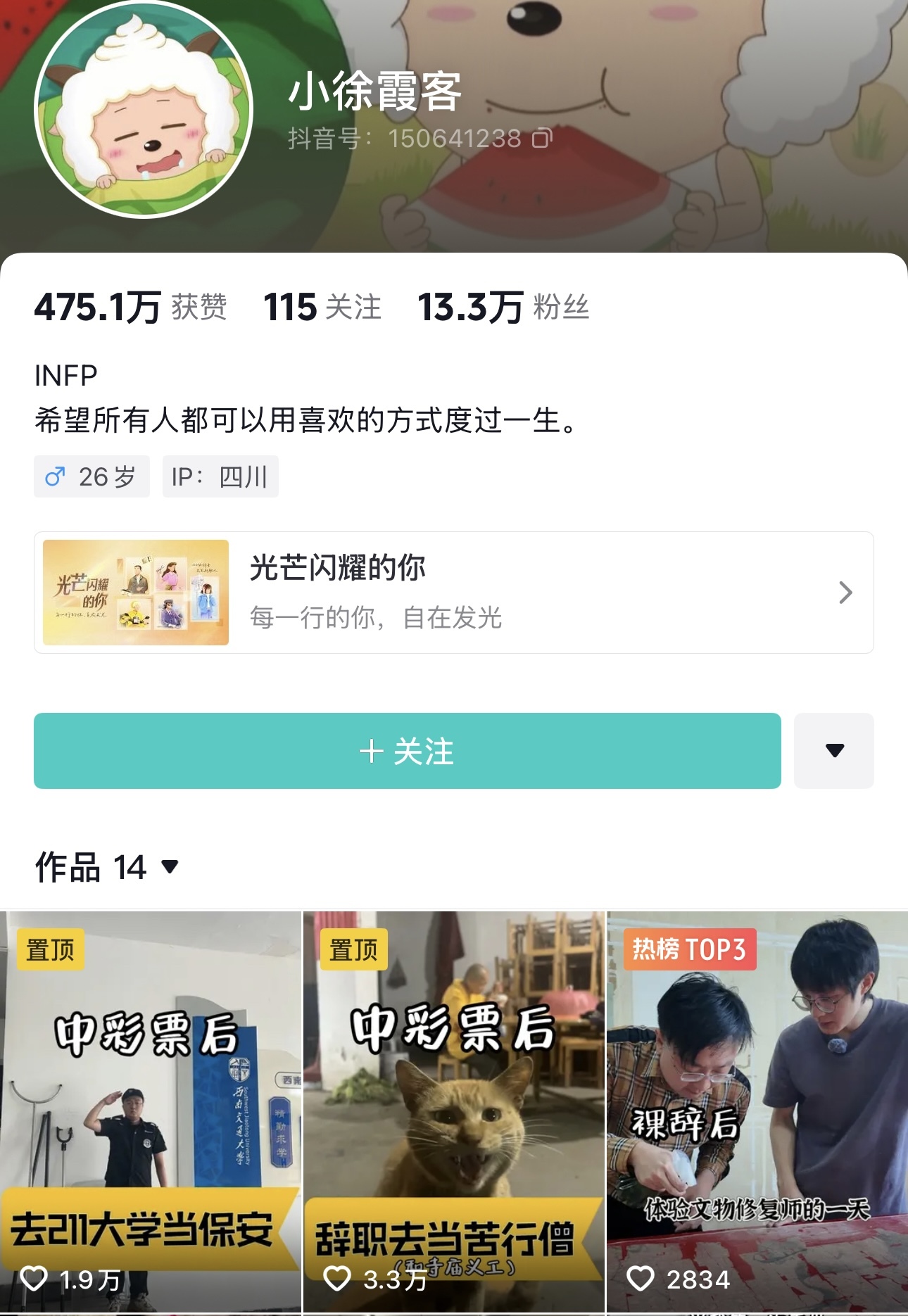908x1316 pixels.
Task: Play the 去211大学当保安 pinned video
Action: pos(150,1112)
